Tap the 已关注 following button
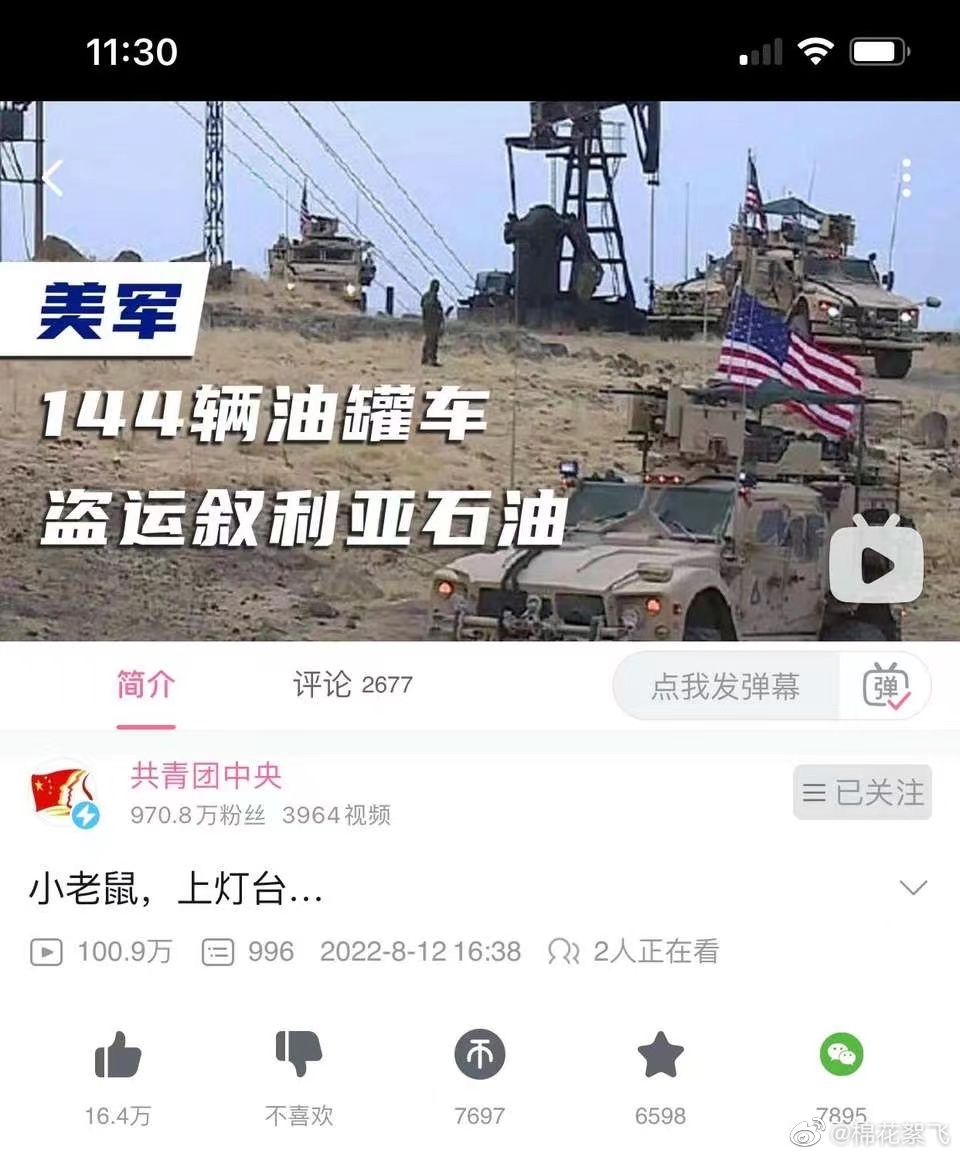 click(x=862, y=793)
